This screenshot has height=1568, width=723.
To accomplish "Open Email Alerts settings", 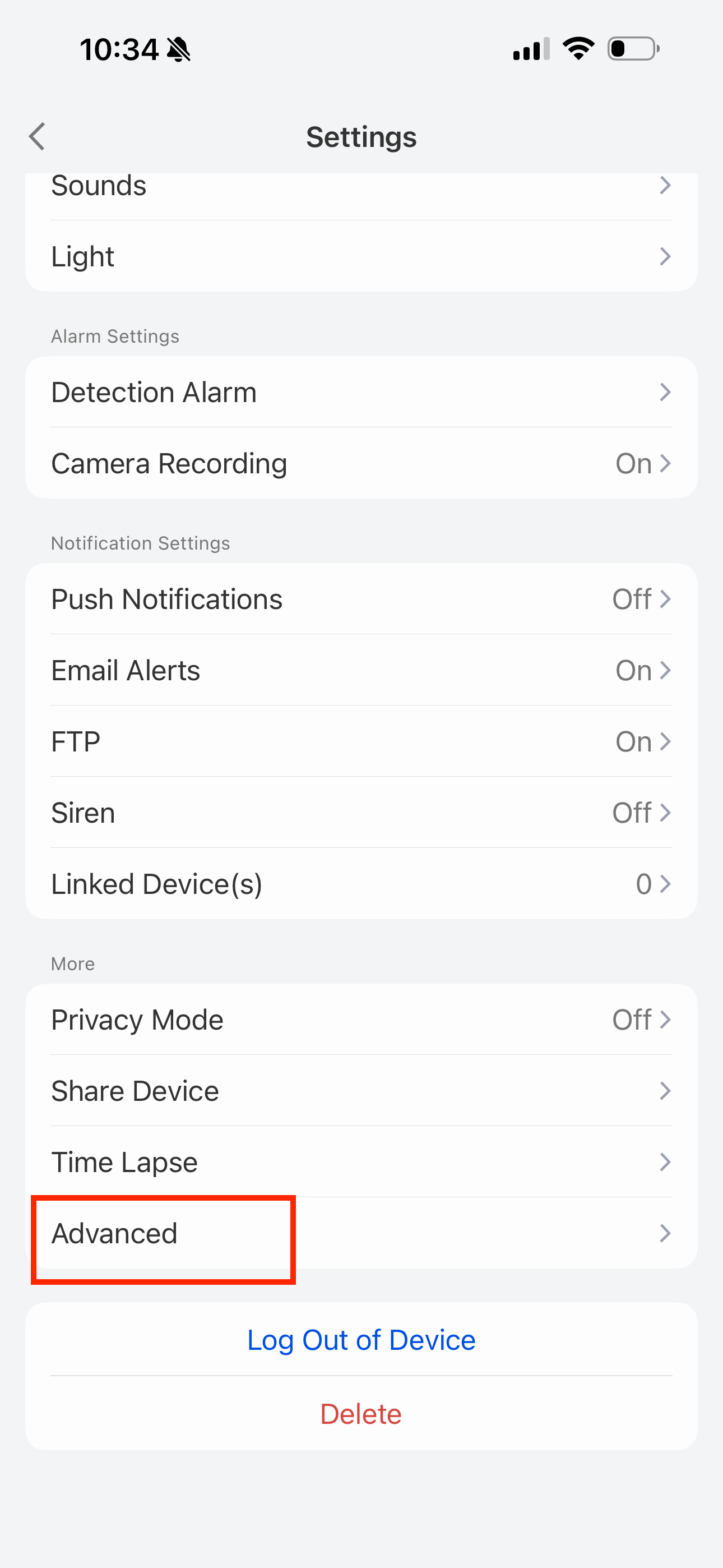I will click(x=361, y=670).
